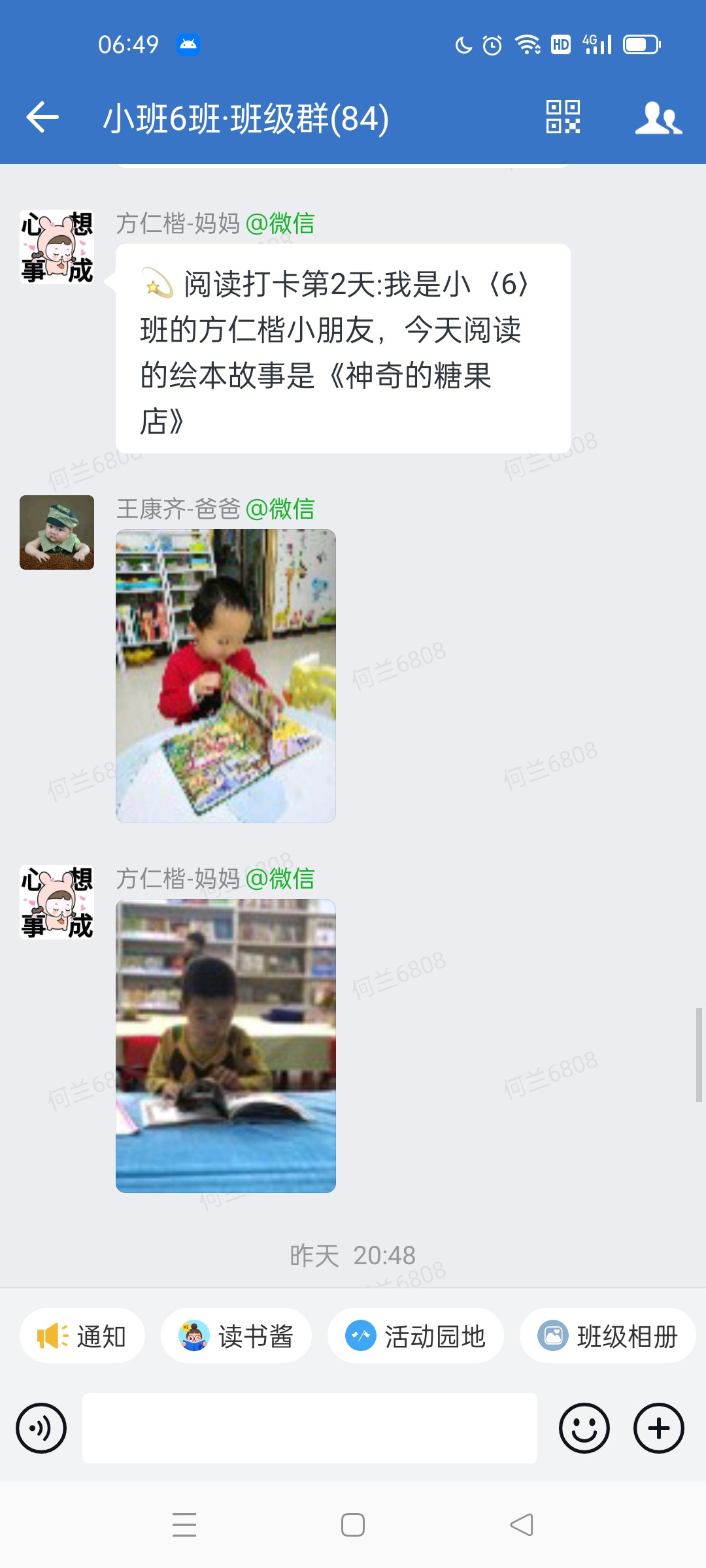Open the 通知 shortcut

pyautogui.click(x=82, y=1336)
